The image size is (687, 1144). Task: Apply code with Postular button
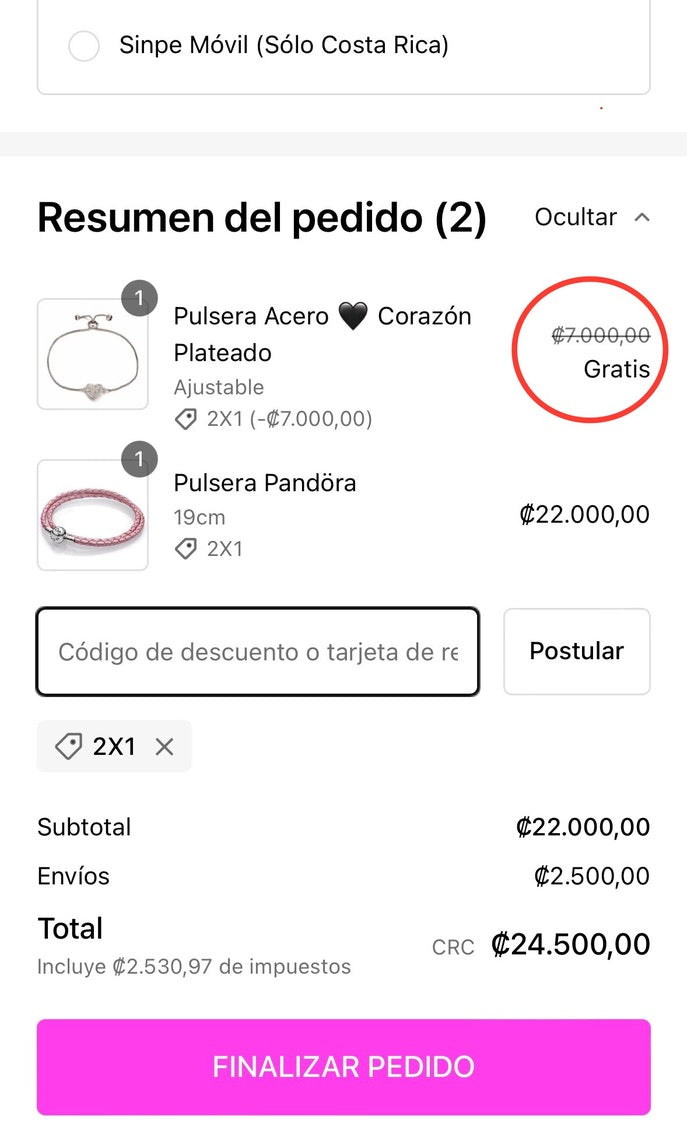pos(576,651)
